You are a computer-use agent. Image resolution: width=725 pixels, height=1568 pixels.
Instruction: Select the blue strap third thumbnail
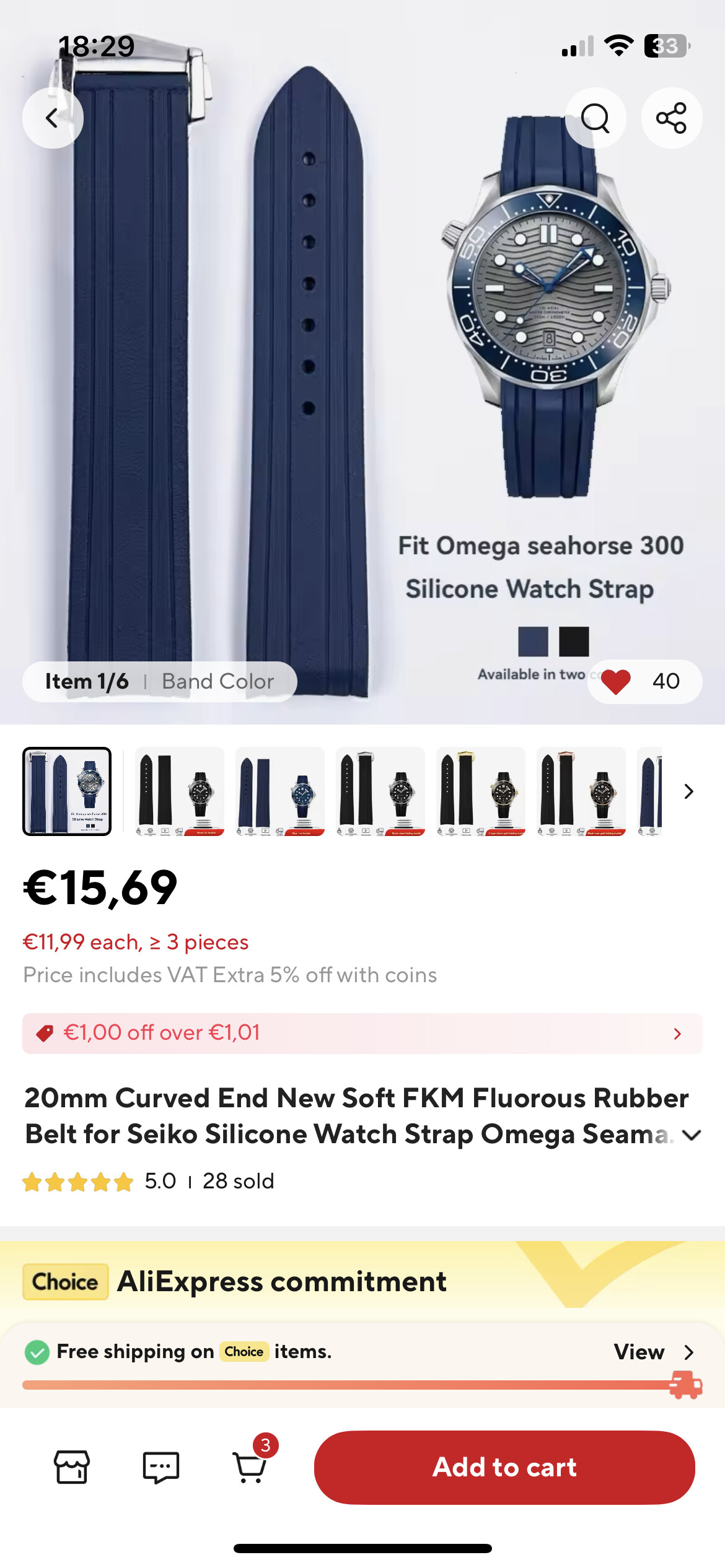click(280, 791)
